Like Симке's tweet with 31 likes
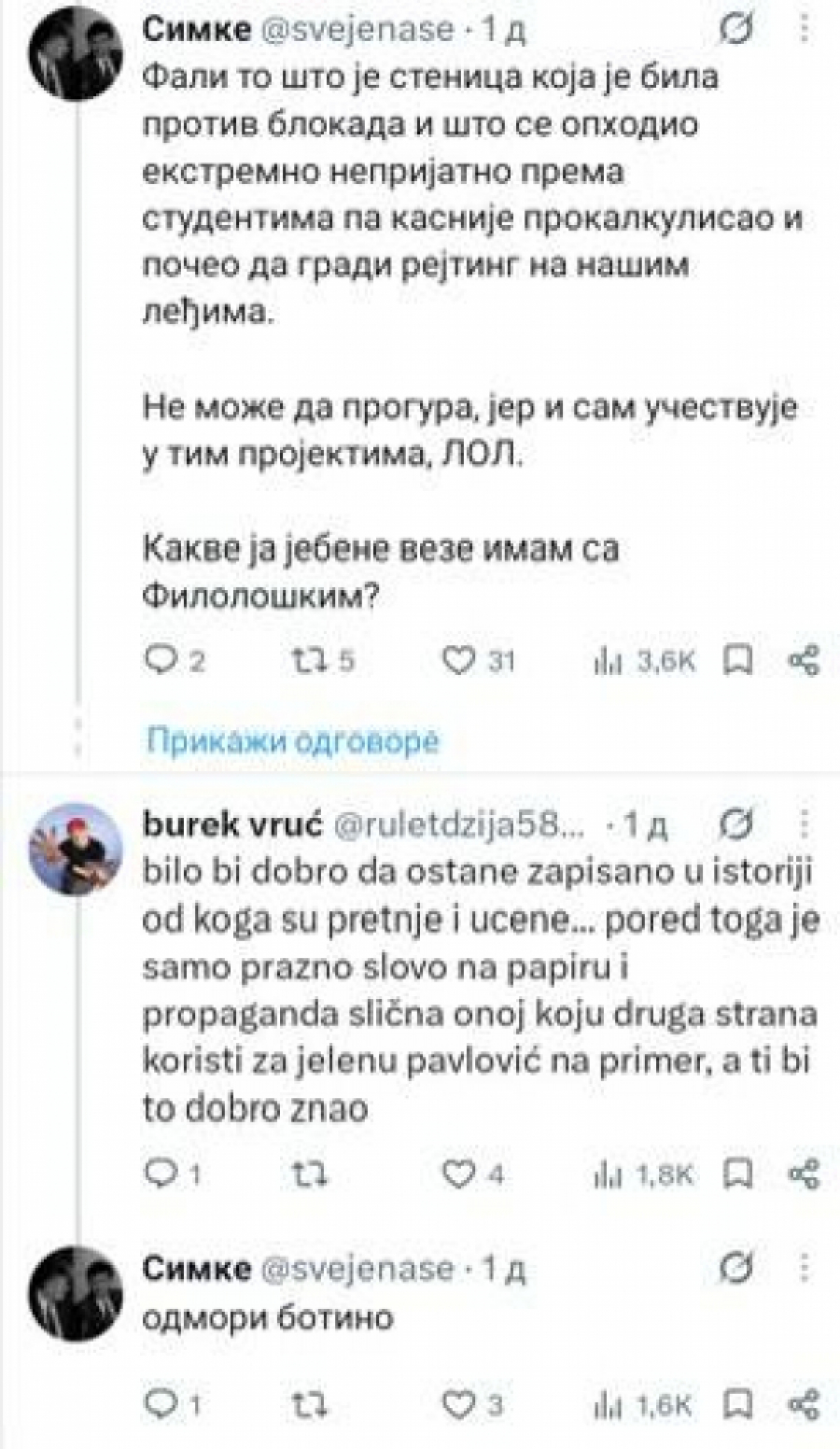Viewport: 840px width, 1449px height. pos(457,661)
